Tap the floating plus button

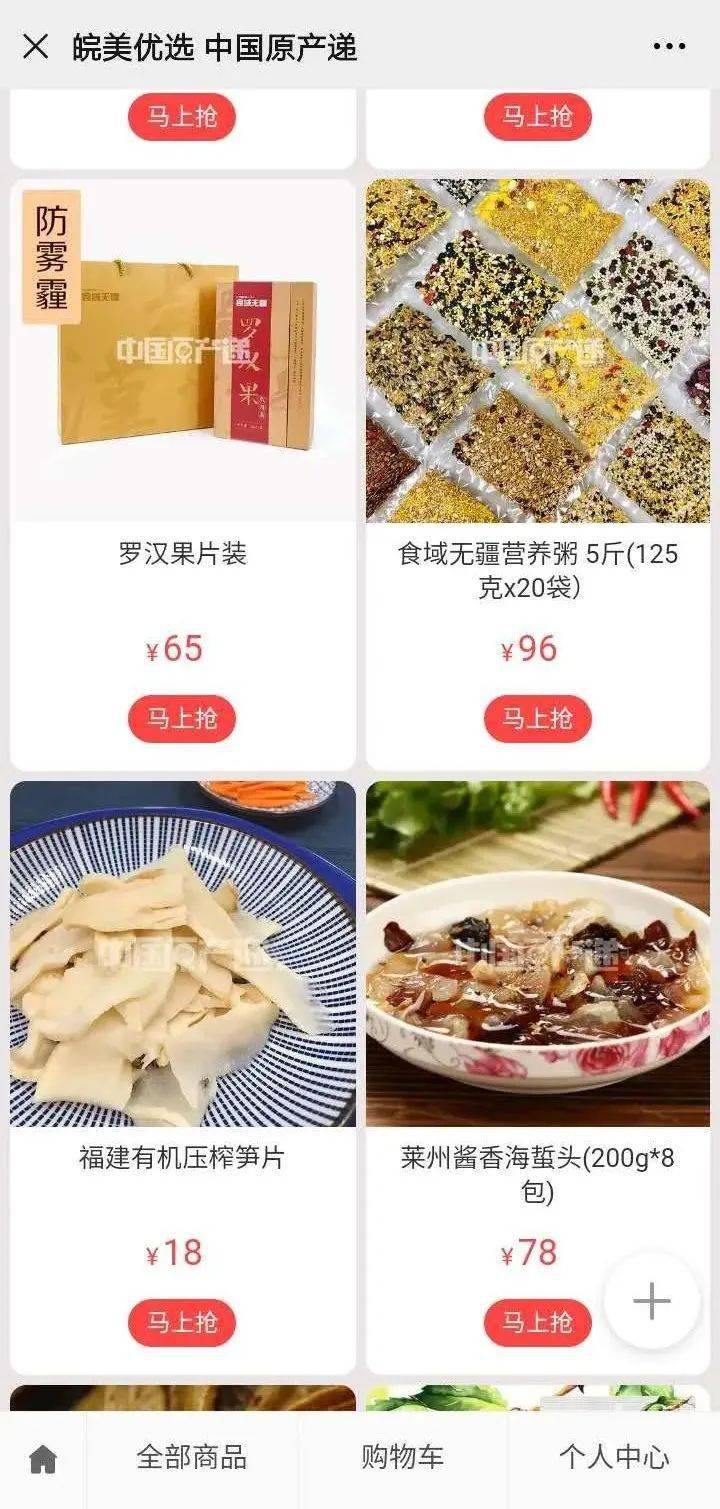[652, 1301]
